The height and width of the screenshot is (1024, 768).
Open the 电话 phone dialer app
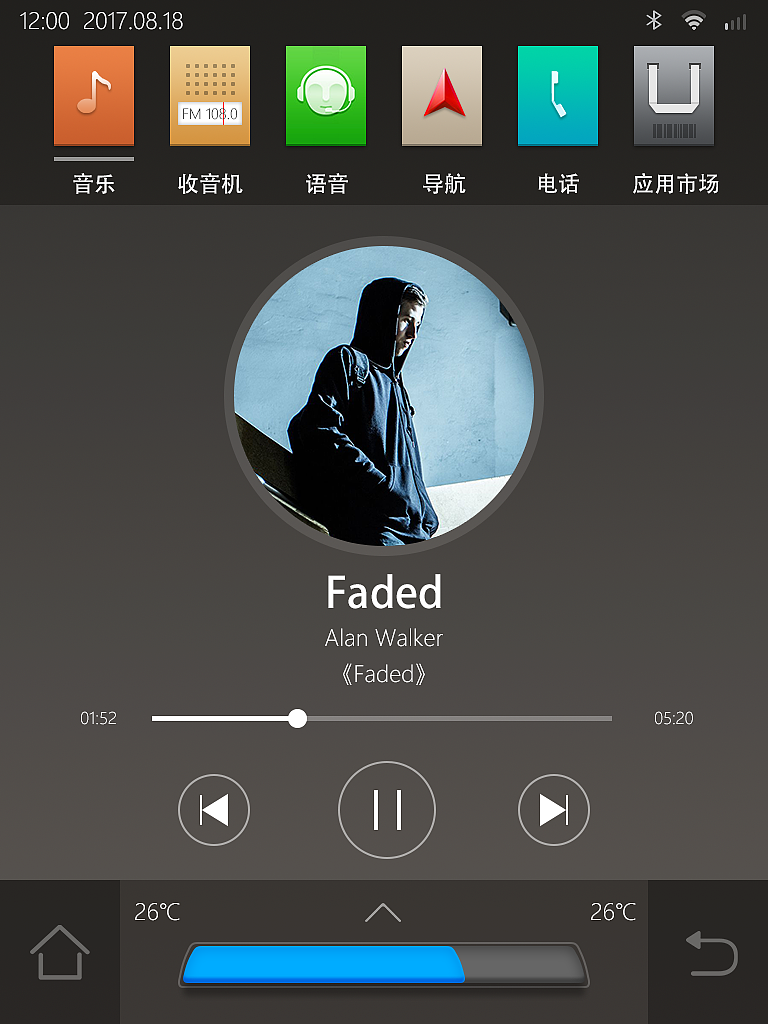click(x=557, y=95)
